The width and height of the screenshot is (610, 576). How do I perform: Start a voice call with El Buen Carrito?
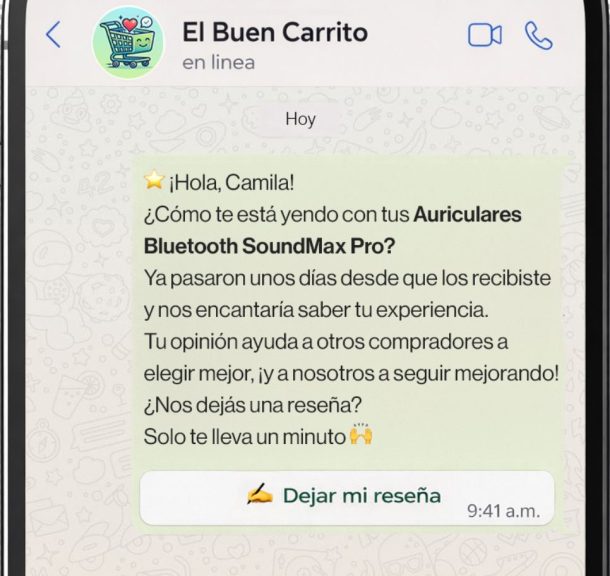click(x=539, y=36)
